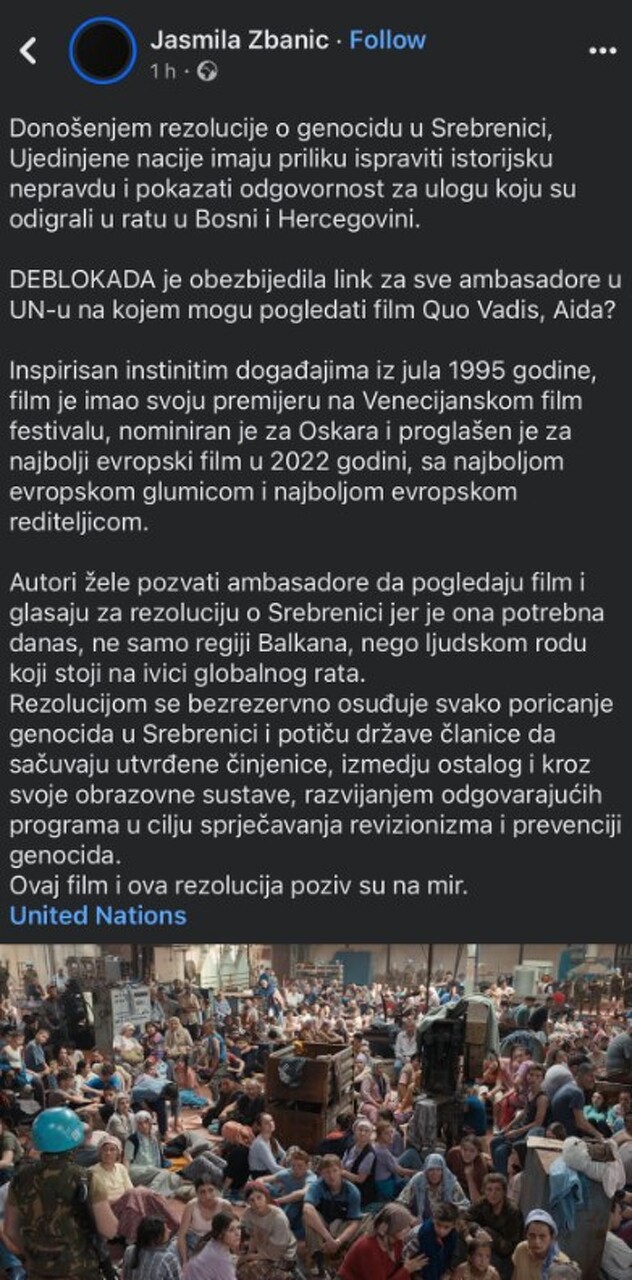Image resolution: width=632 pixels, height=1280 pixels.
Task: Follow Jasmila Zbanic
Action: (x=387, y=40)
